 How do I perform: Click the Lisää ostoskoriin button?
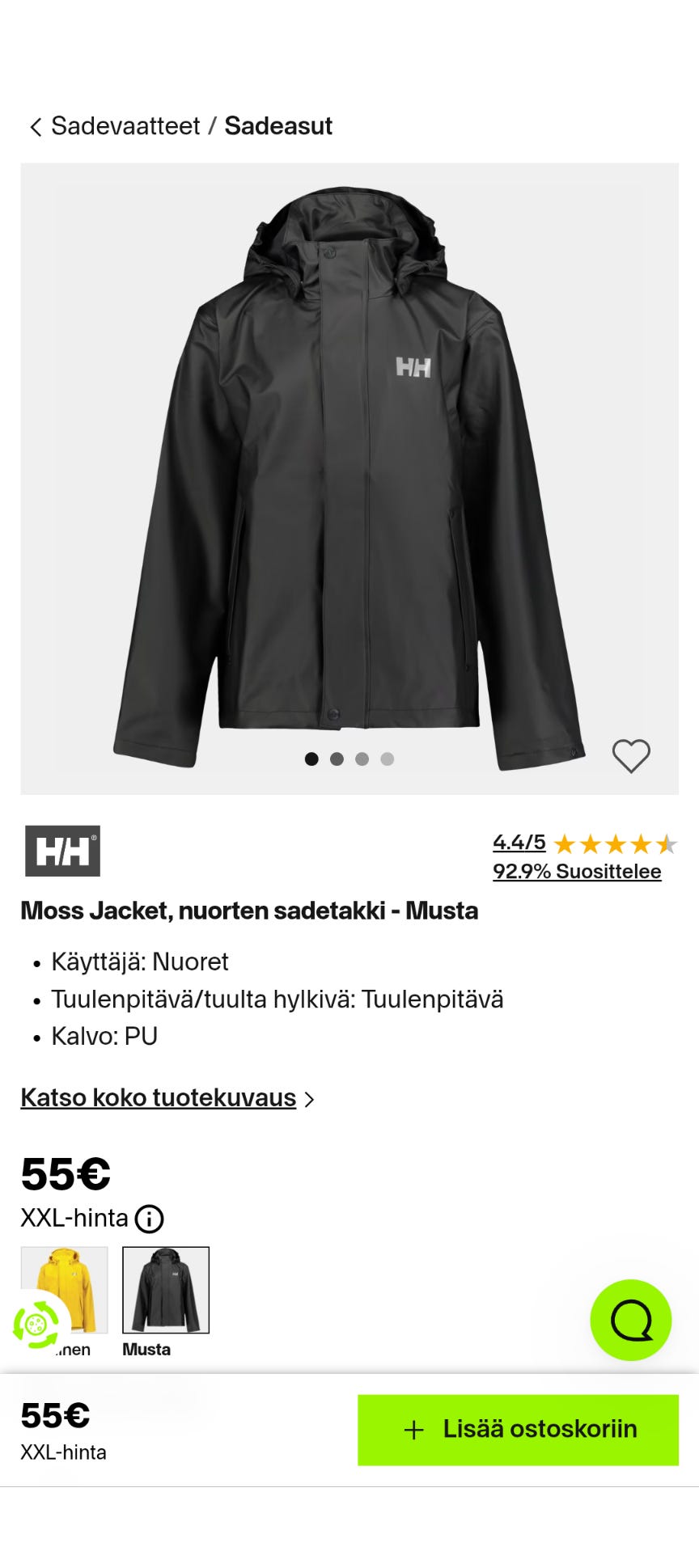516,1428
